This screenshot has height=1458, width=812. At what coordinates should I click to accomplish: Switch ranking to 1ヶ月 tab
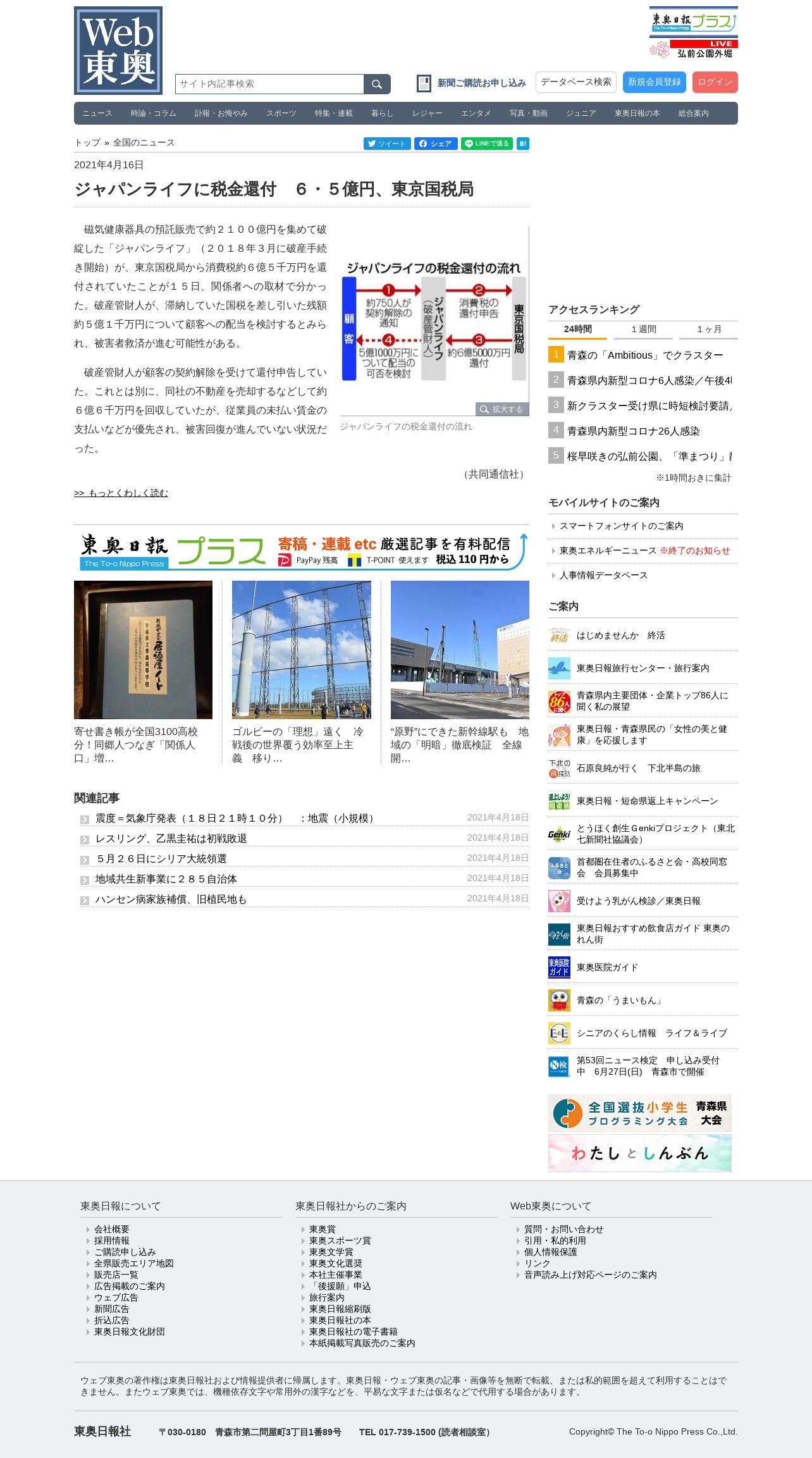[709, 330]
